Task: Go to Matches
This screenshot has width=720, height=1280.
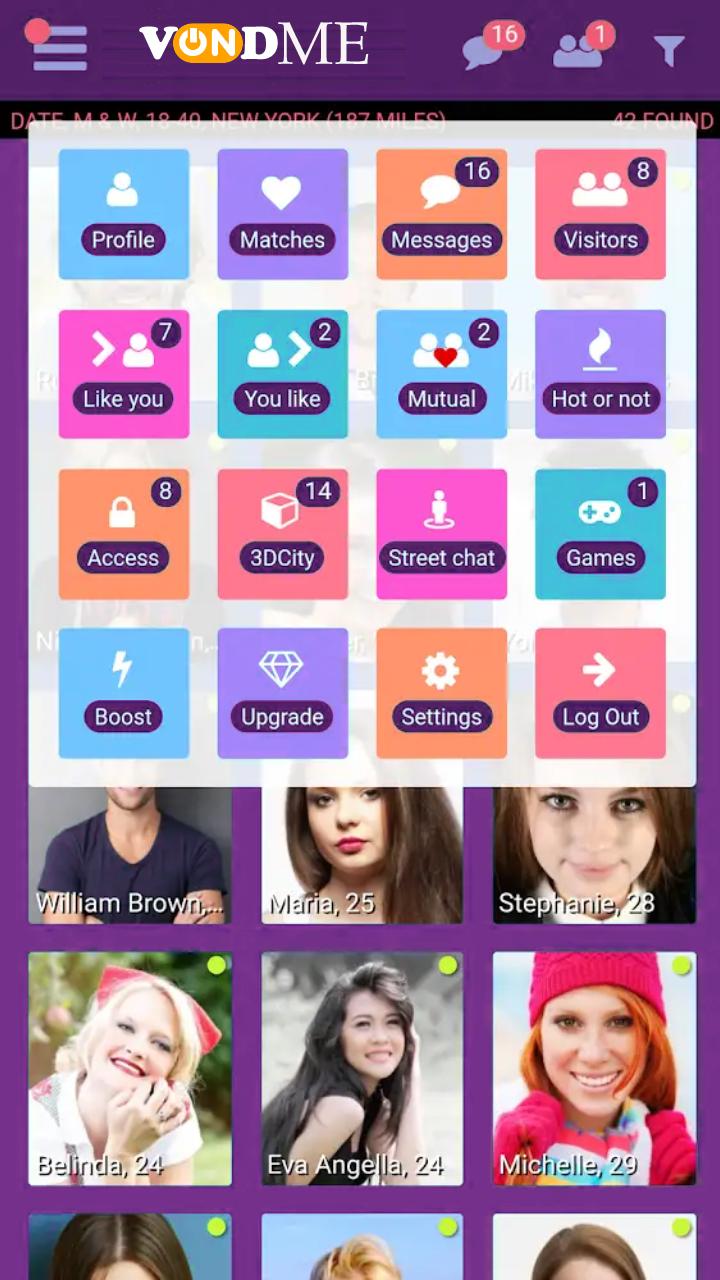Action: [282, 214]
